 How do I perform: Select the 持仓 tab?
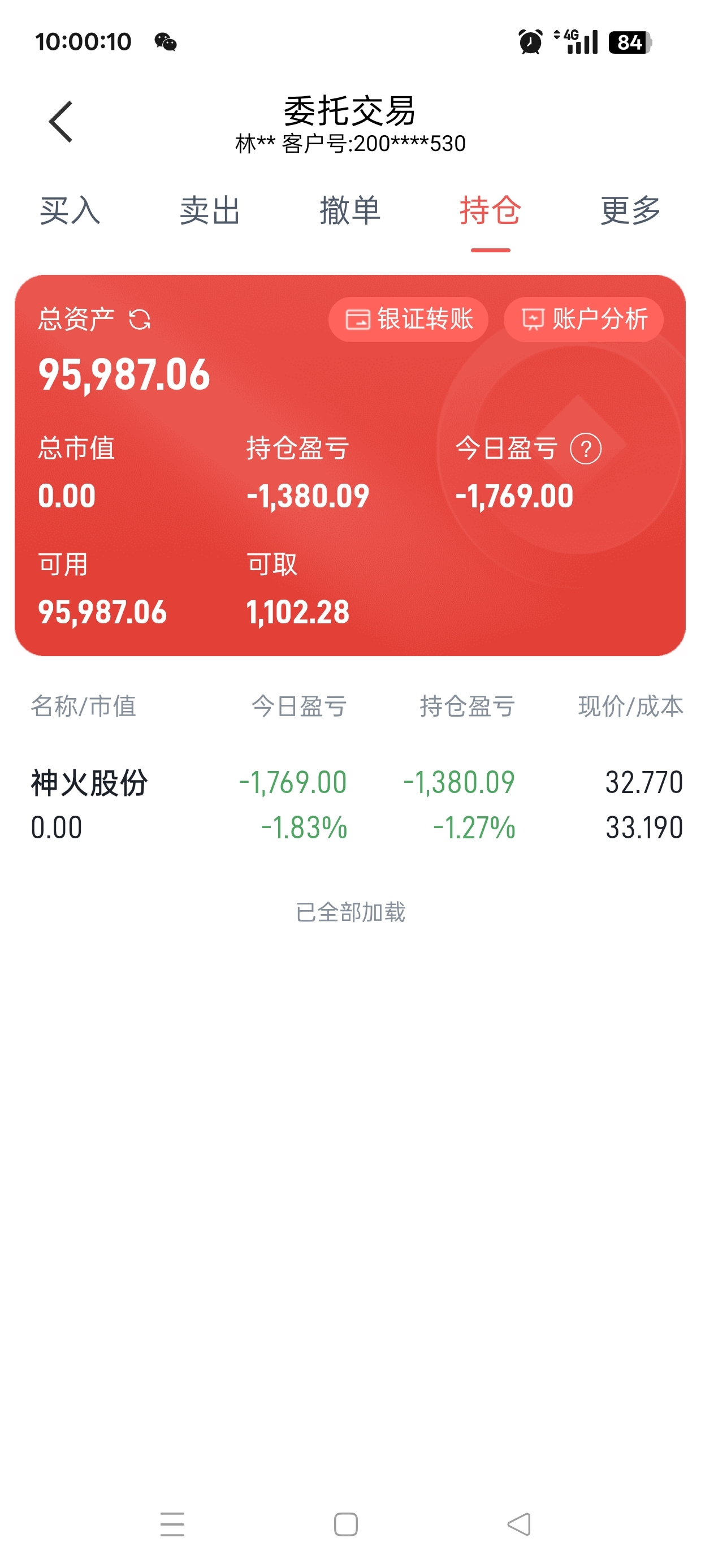pos(491,210)
